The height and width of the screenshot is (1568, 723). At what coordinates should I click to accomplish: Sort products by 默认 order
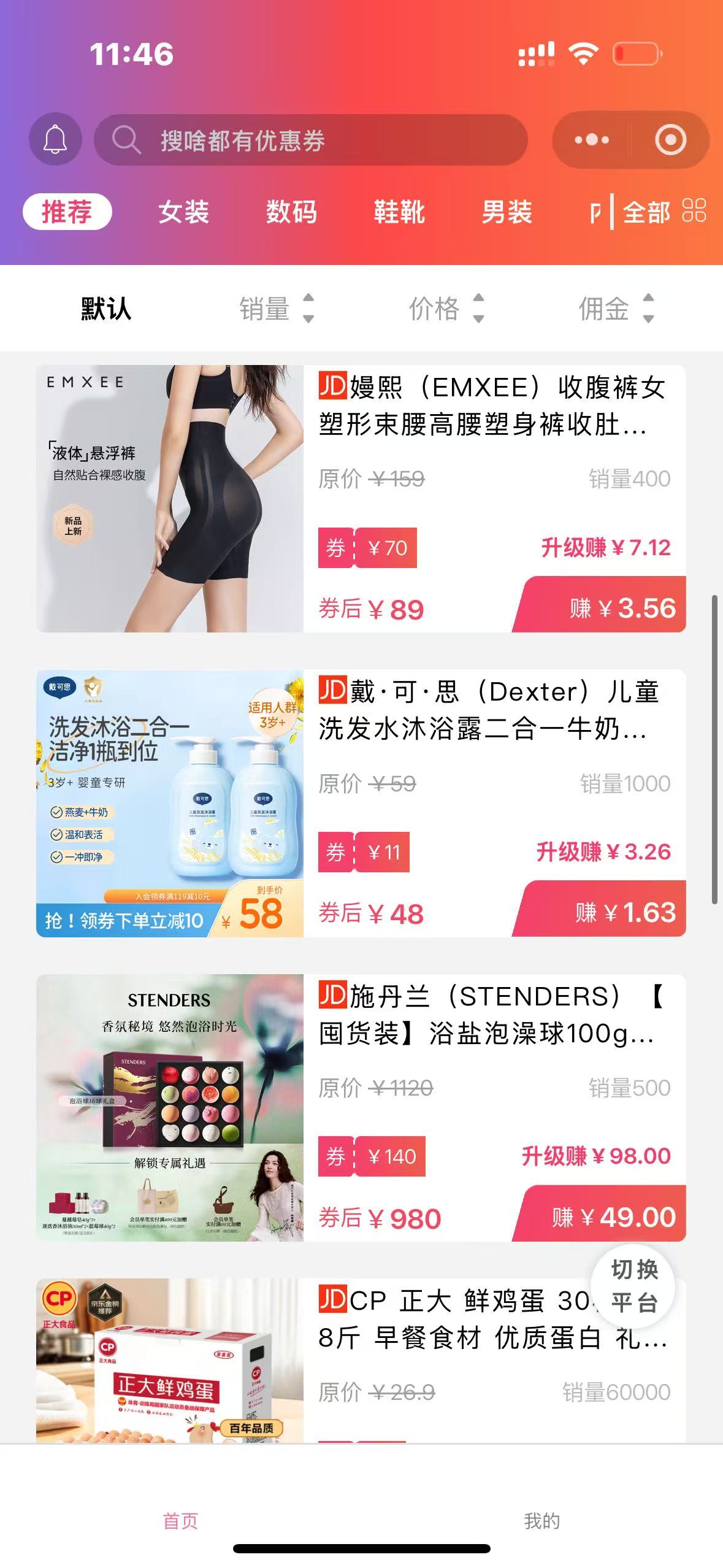106,308
